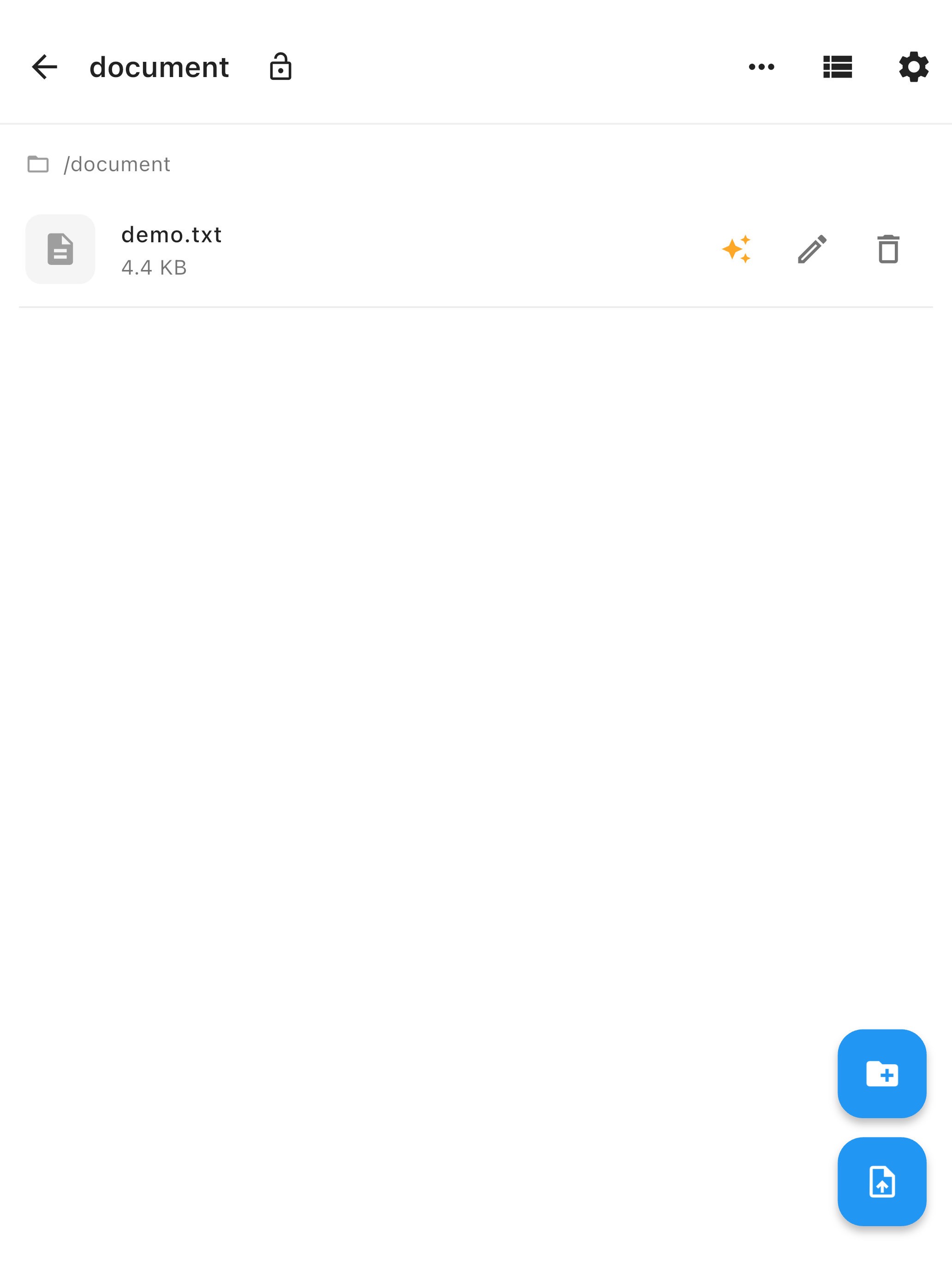Click the 4.4 KB size label
The image size is (952, 1270).
click(153, 267)
